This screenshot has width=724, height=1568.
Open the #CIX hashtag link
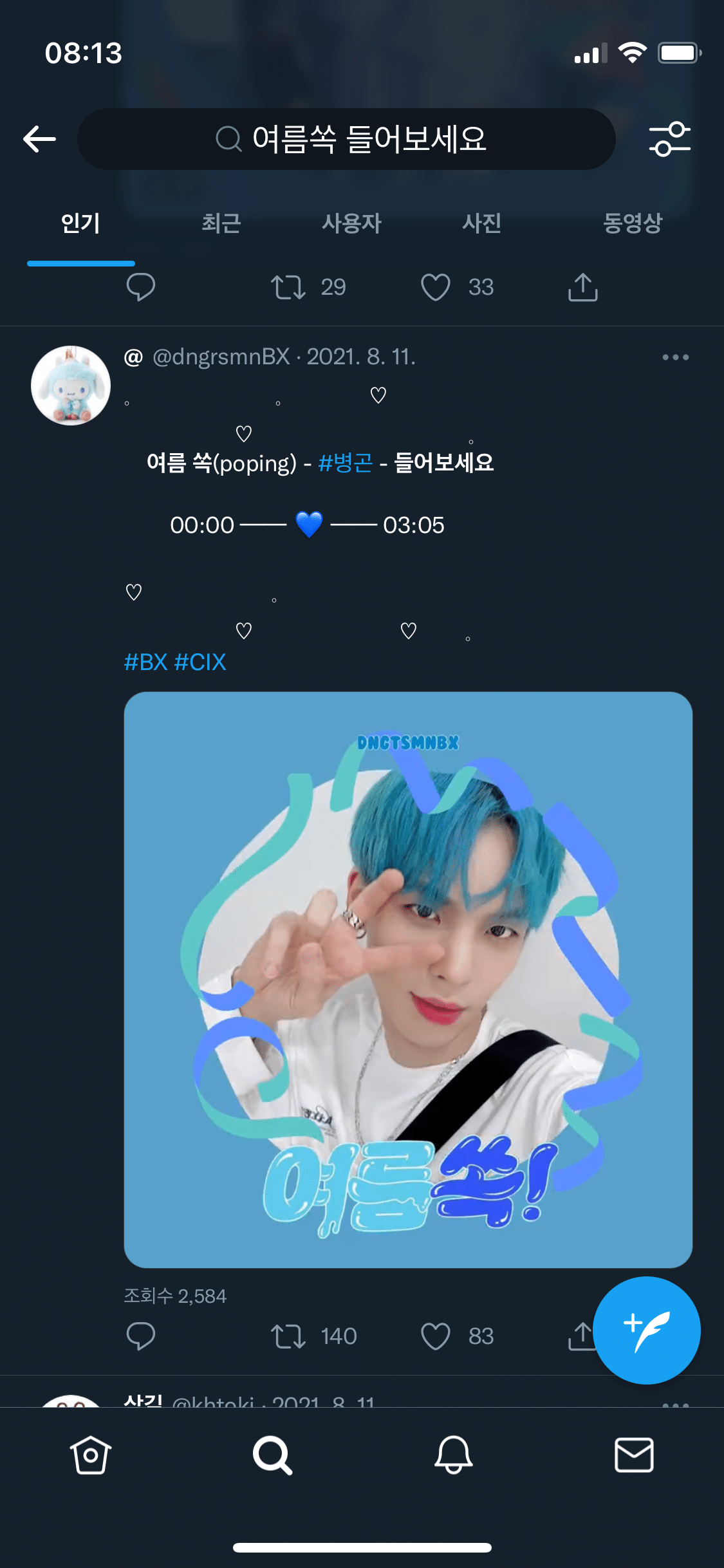[203, 662]
